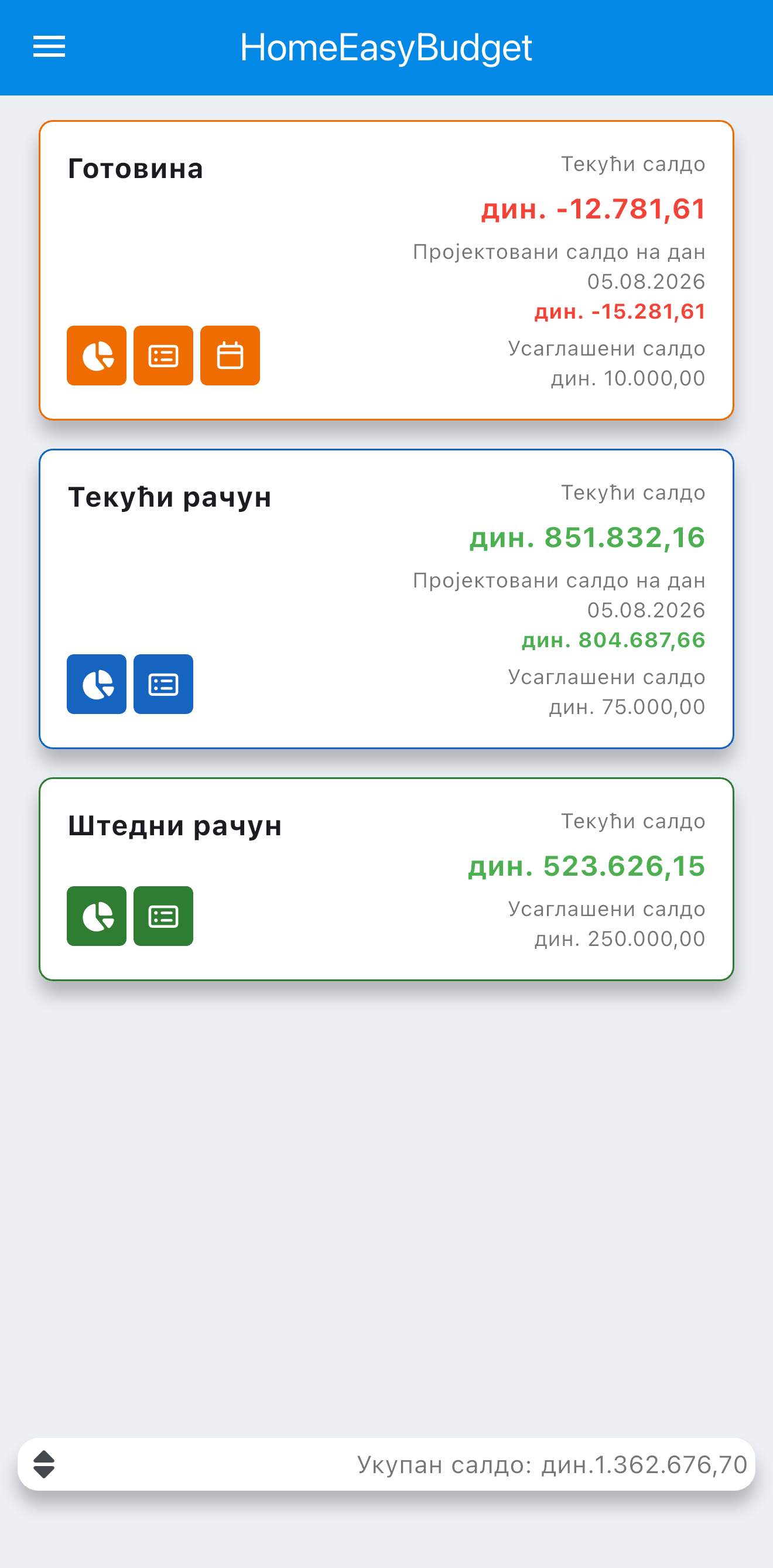Open transactions list for Штедни рачун
This screenshot has height=1568, width=773.
click(x=163, y=916)
